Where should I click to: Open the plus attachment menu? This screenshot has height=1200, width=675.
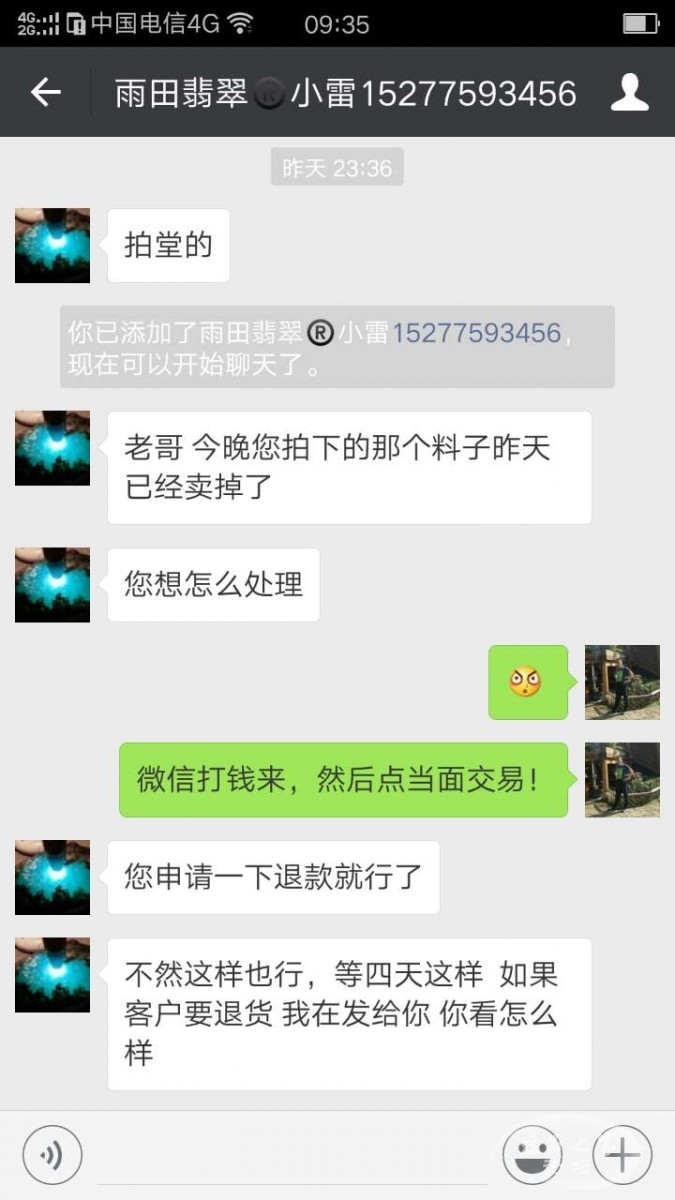click(x=622, y=1156)
